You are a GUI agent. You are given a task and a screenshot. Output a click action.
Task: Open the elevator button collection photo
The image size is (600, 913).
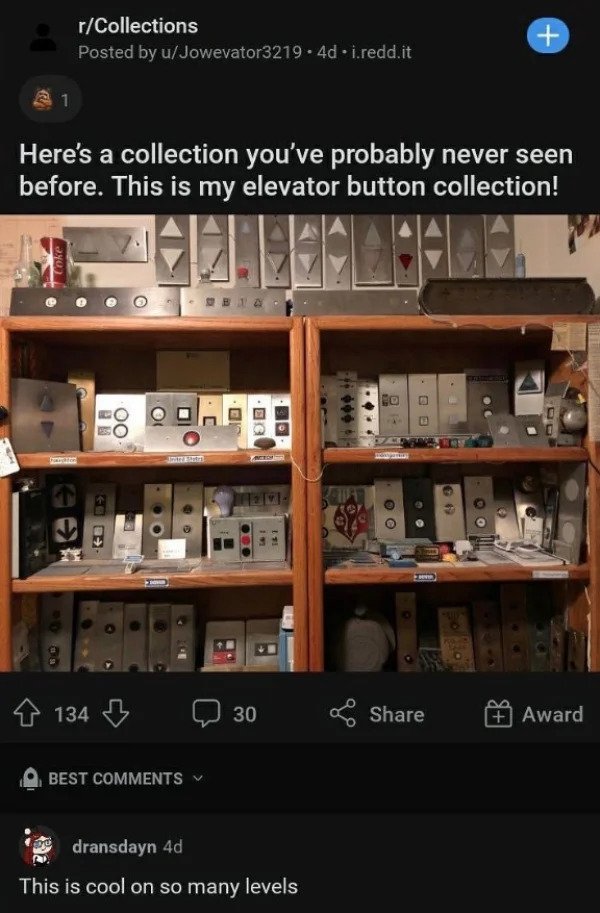300,442
